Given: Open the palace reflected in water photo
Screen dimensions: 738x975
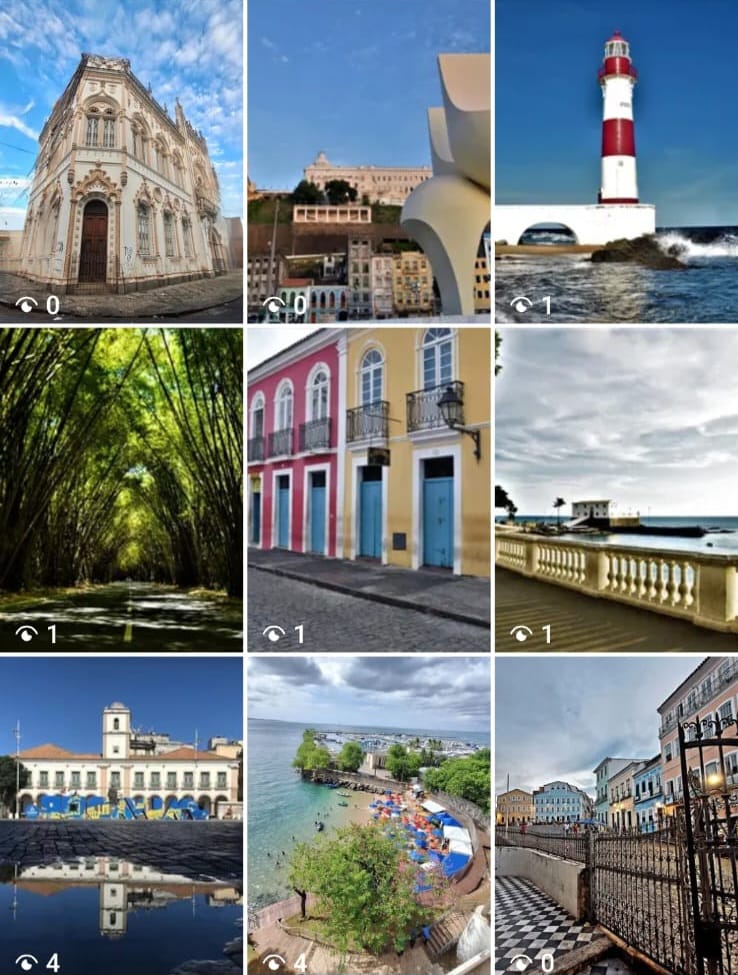Looking at the screenshot, I should coord(121,815).
